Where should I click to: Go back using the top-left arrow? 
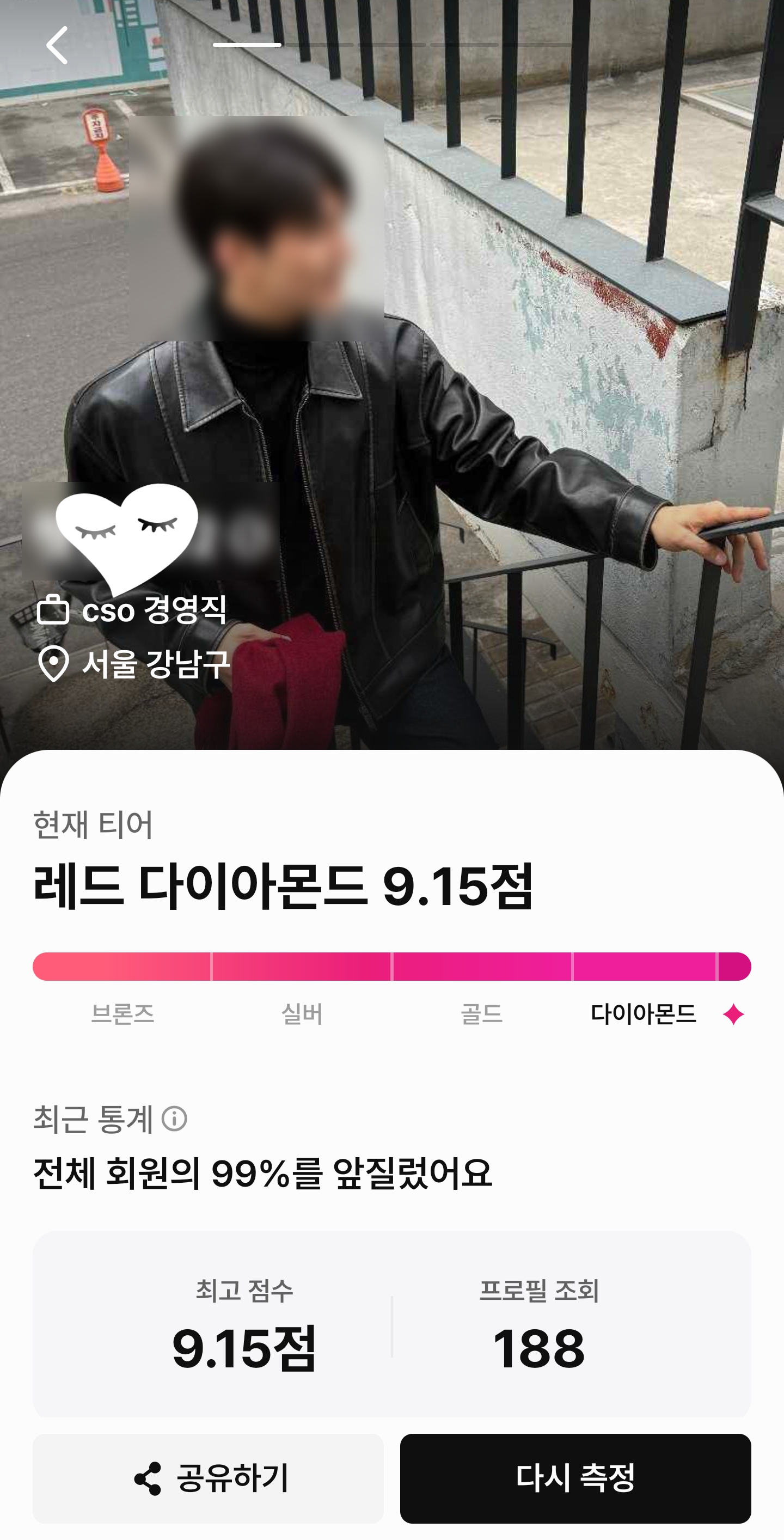57,45
